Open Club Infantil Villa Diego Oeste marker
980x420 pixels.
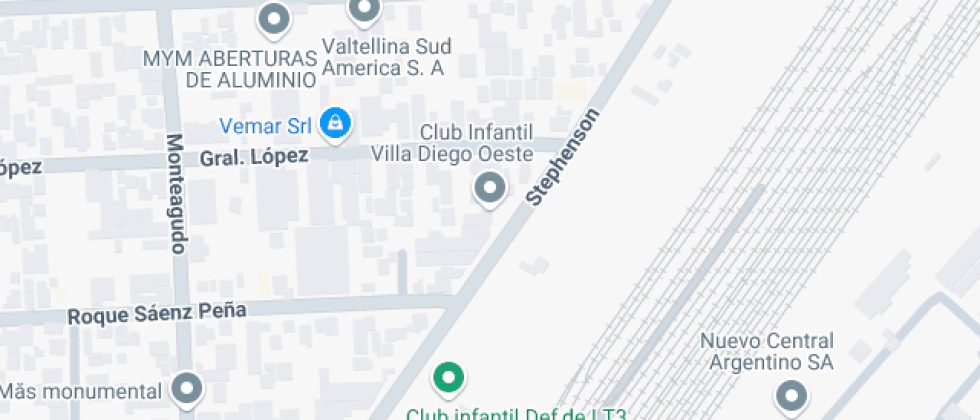tap(489, 187)
